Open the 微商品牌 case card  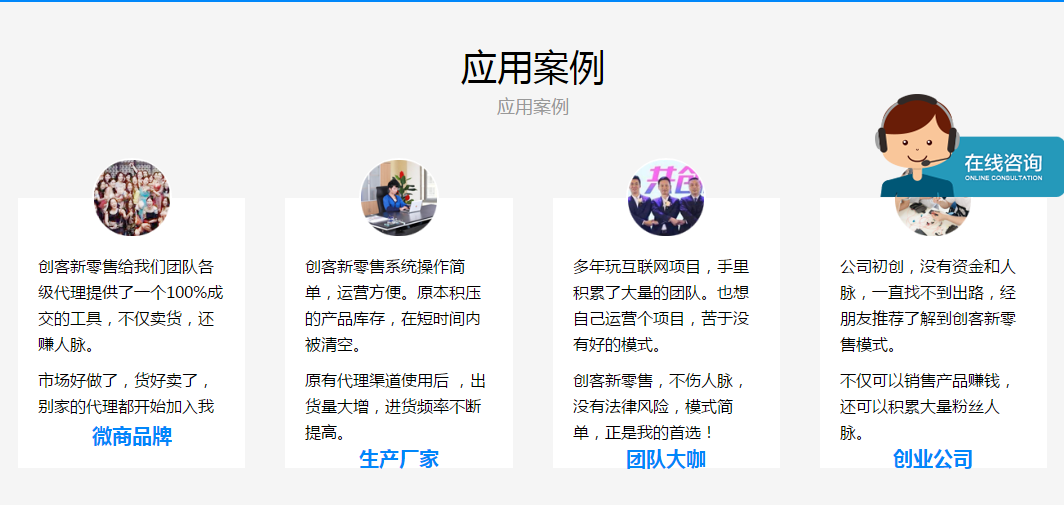(132, 437)
